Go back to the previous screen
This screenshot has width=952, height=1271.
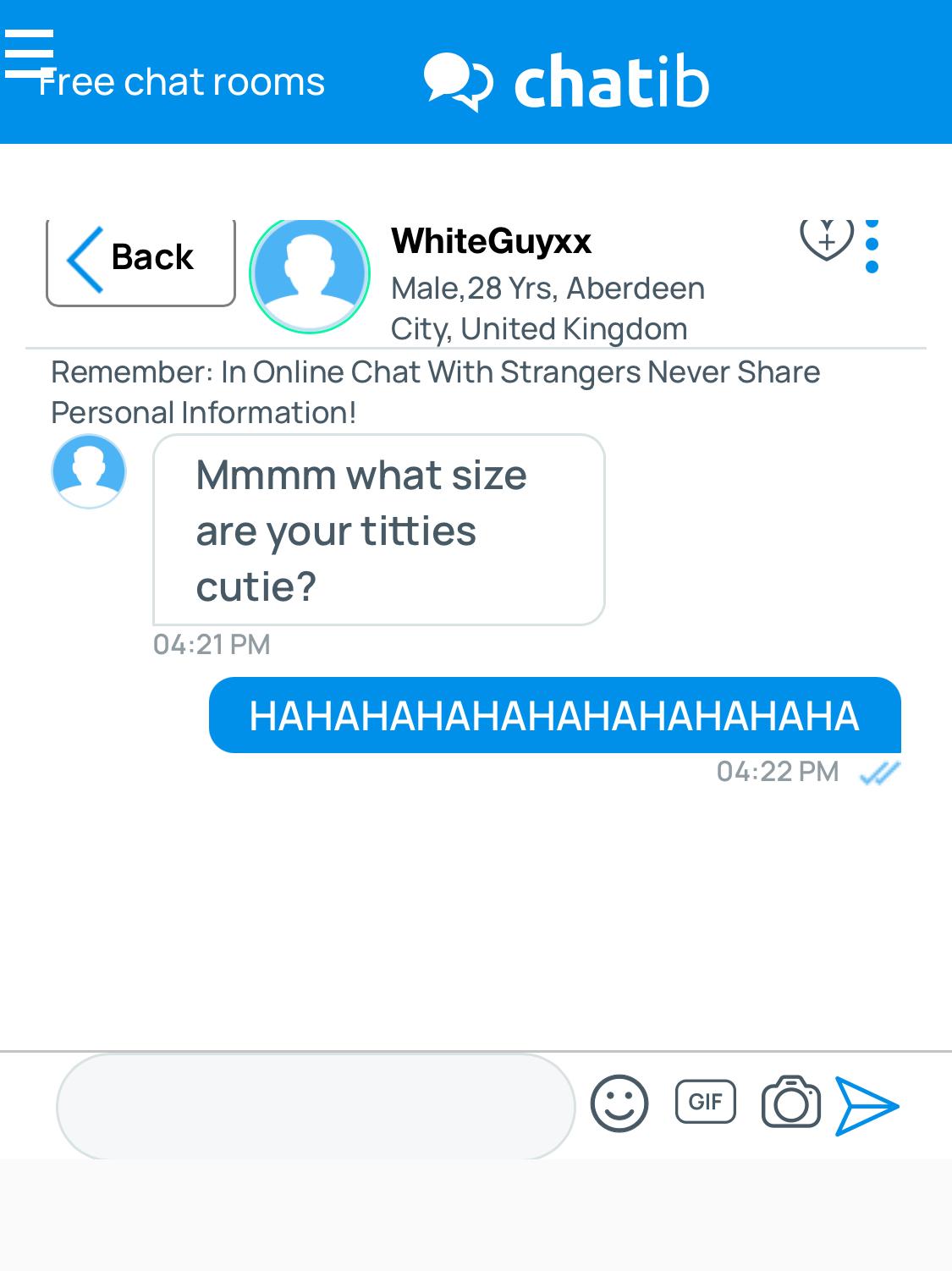coord(140,261)
